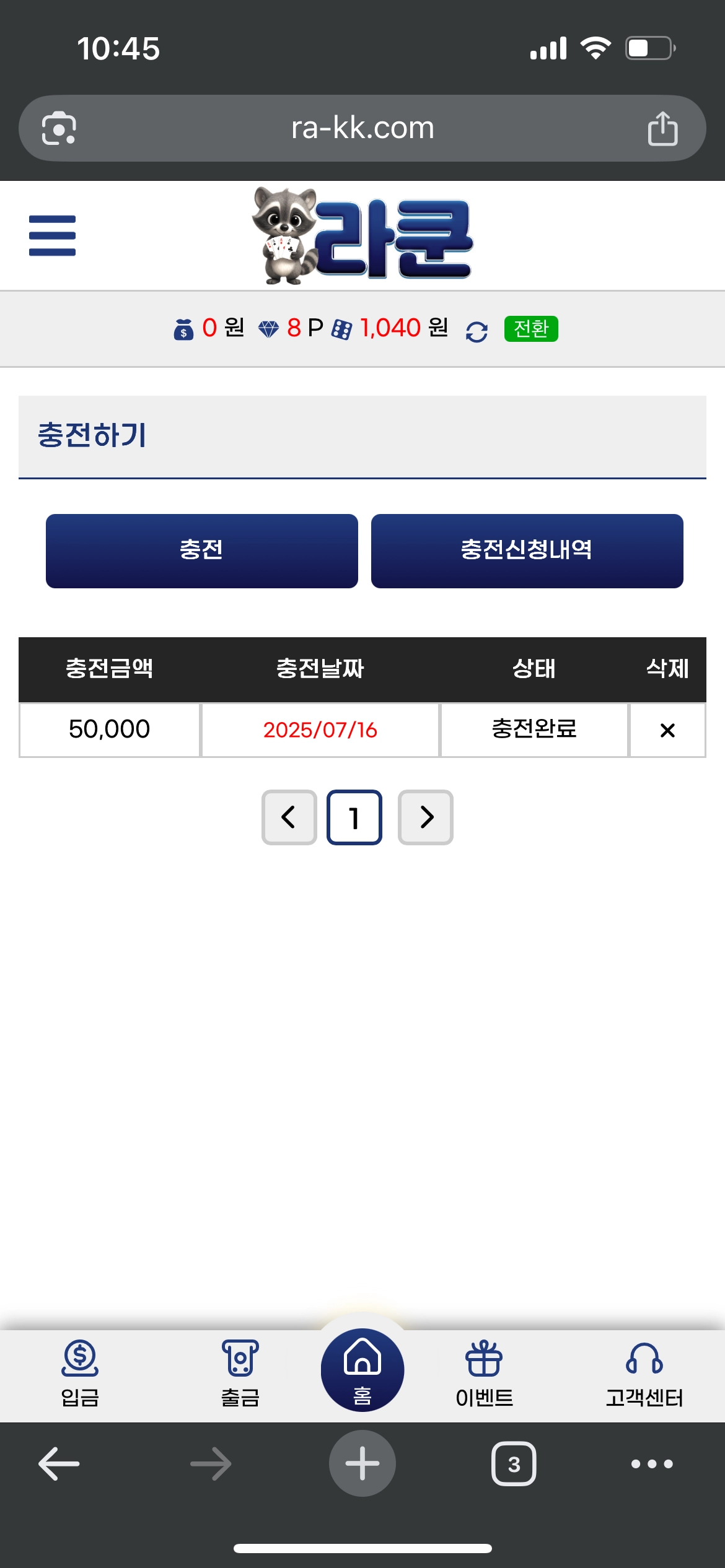Open the 충전 form button

(x=202, y=551)
